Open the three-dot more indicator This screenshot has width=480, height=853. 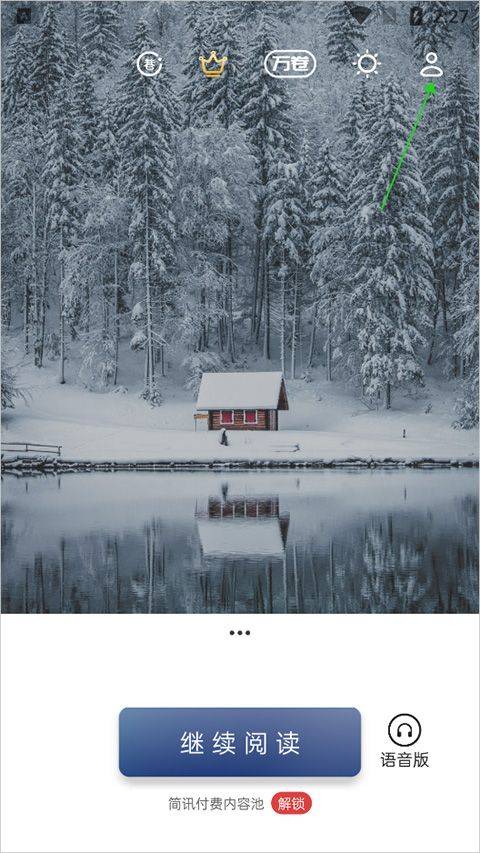tap(240, 633)
